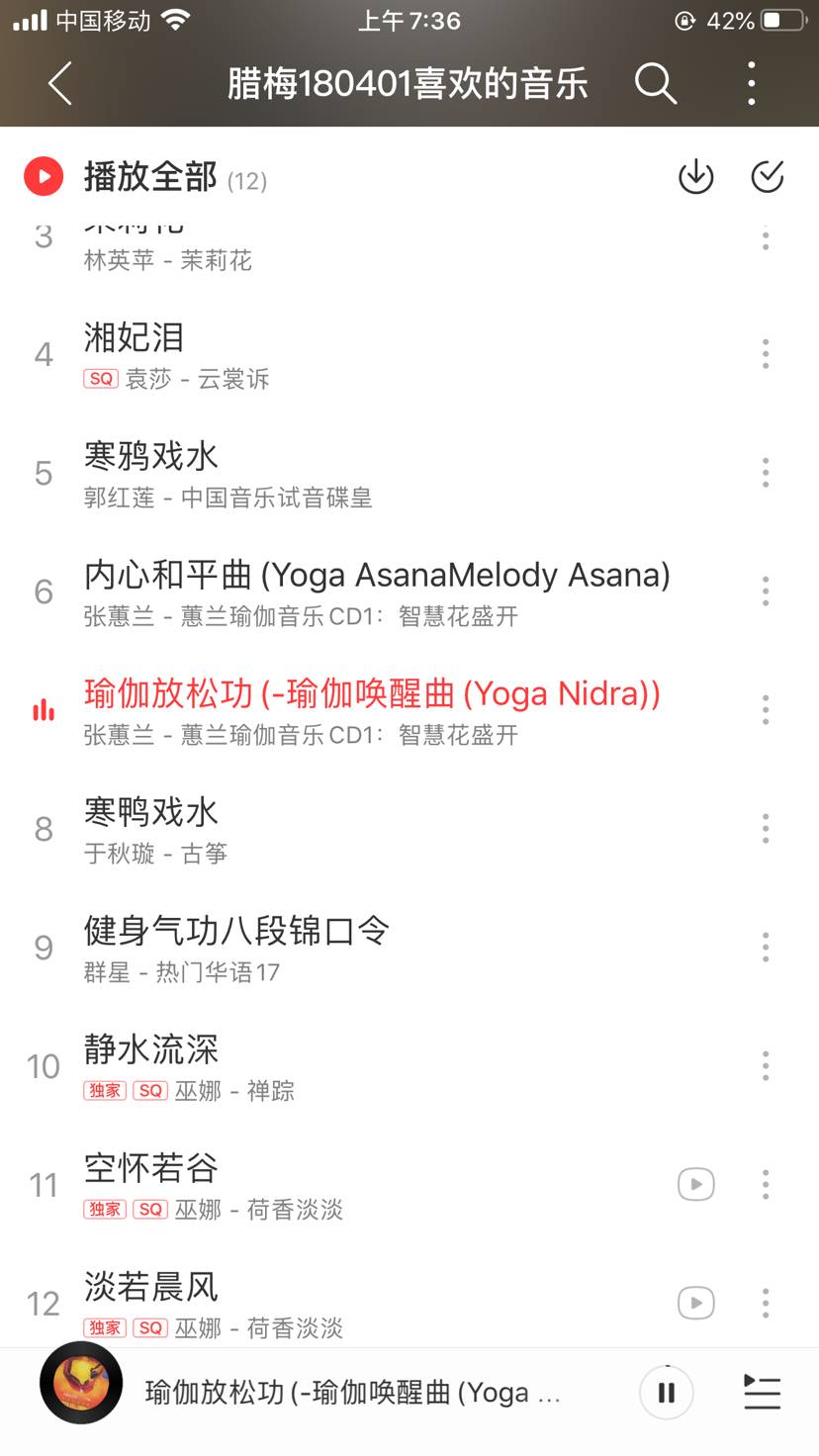Download all songs in the playlist
The width and height of the screenshot is (819, 1456).
click(x=696, y=177)
